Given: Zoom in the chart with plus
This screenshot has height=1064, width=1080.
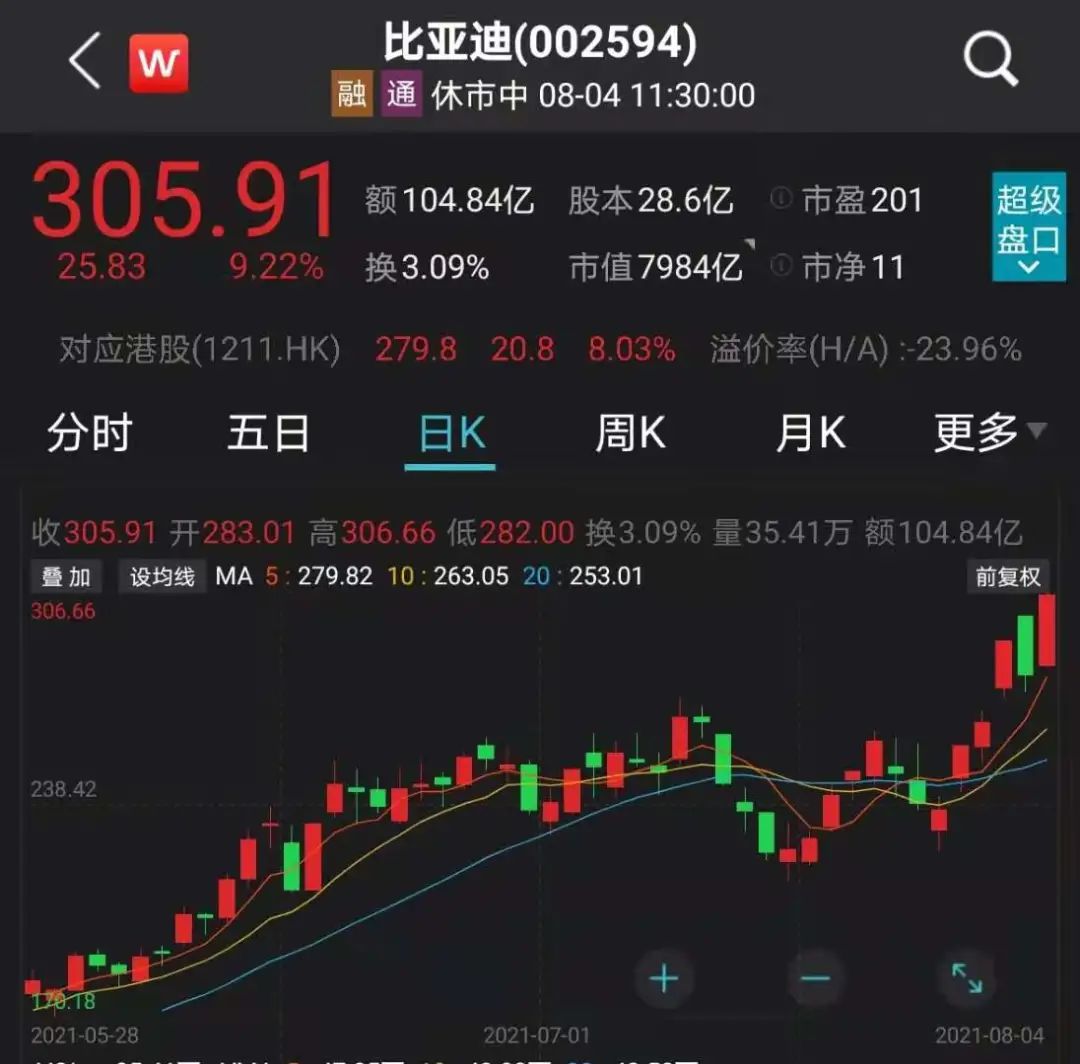Looking at the screenshot, I should [x=664, y=977].
